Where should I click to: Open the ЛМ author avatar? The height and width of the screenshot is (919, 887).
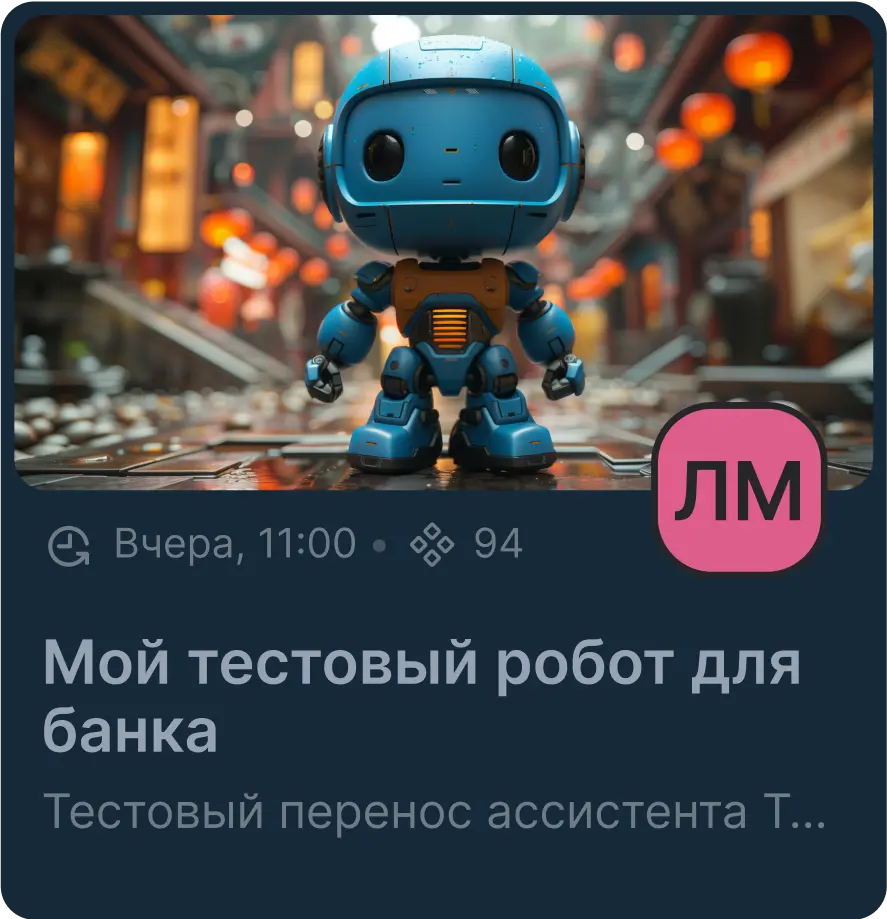740,489
